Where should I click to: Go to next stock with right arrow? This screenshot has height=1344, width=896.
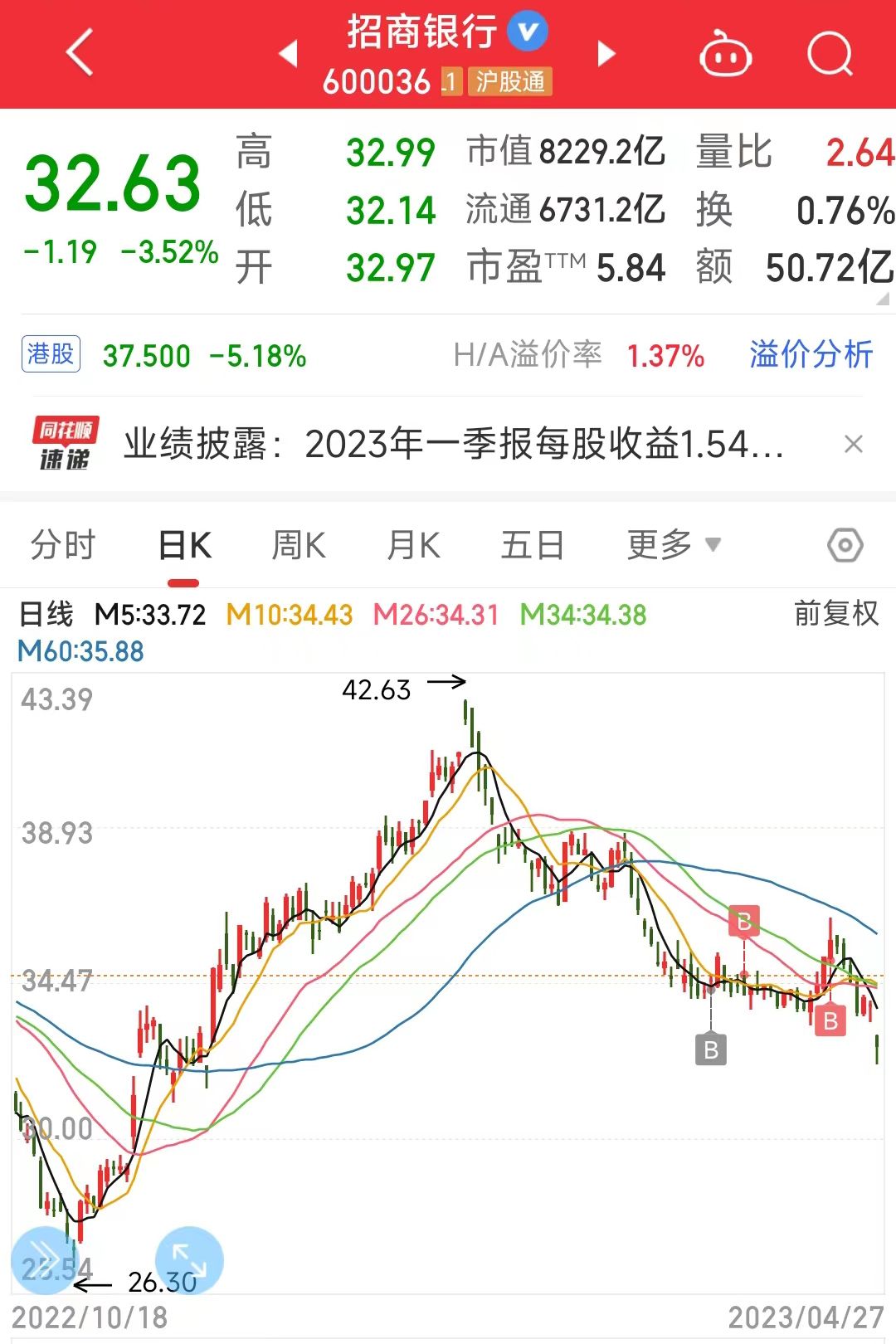[x=606, y=54]
